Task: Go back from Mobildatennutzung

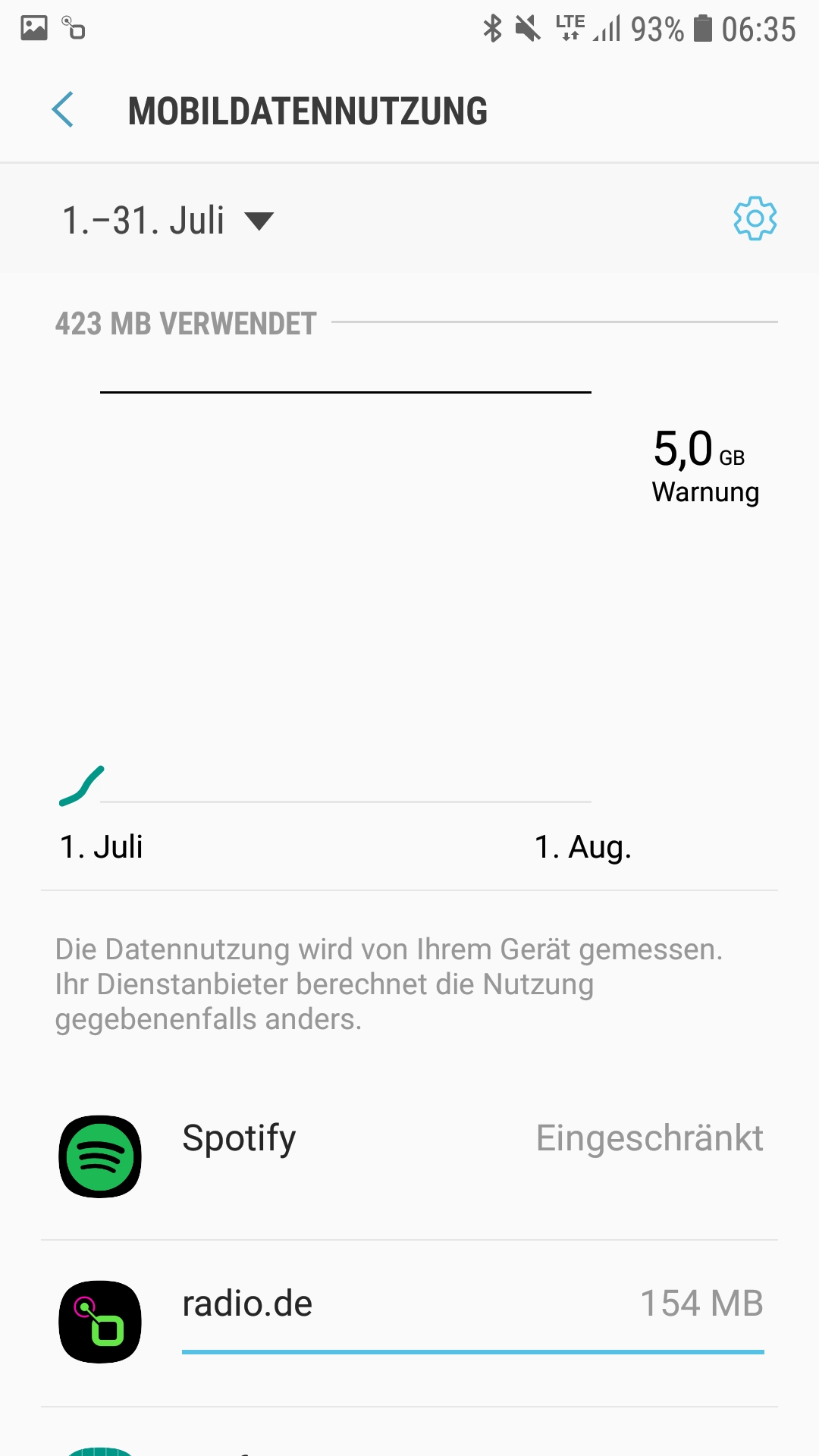Action: [x=63, y=110]
